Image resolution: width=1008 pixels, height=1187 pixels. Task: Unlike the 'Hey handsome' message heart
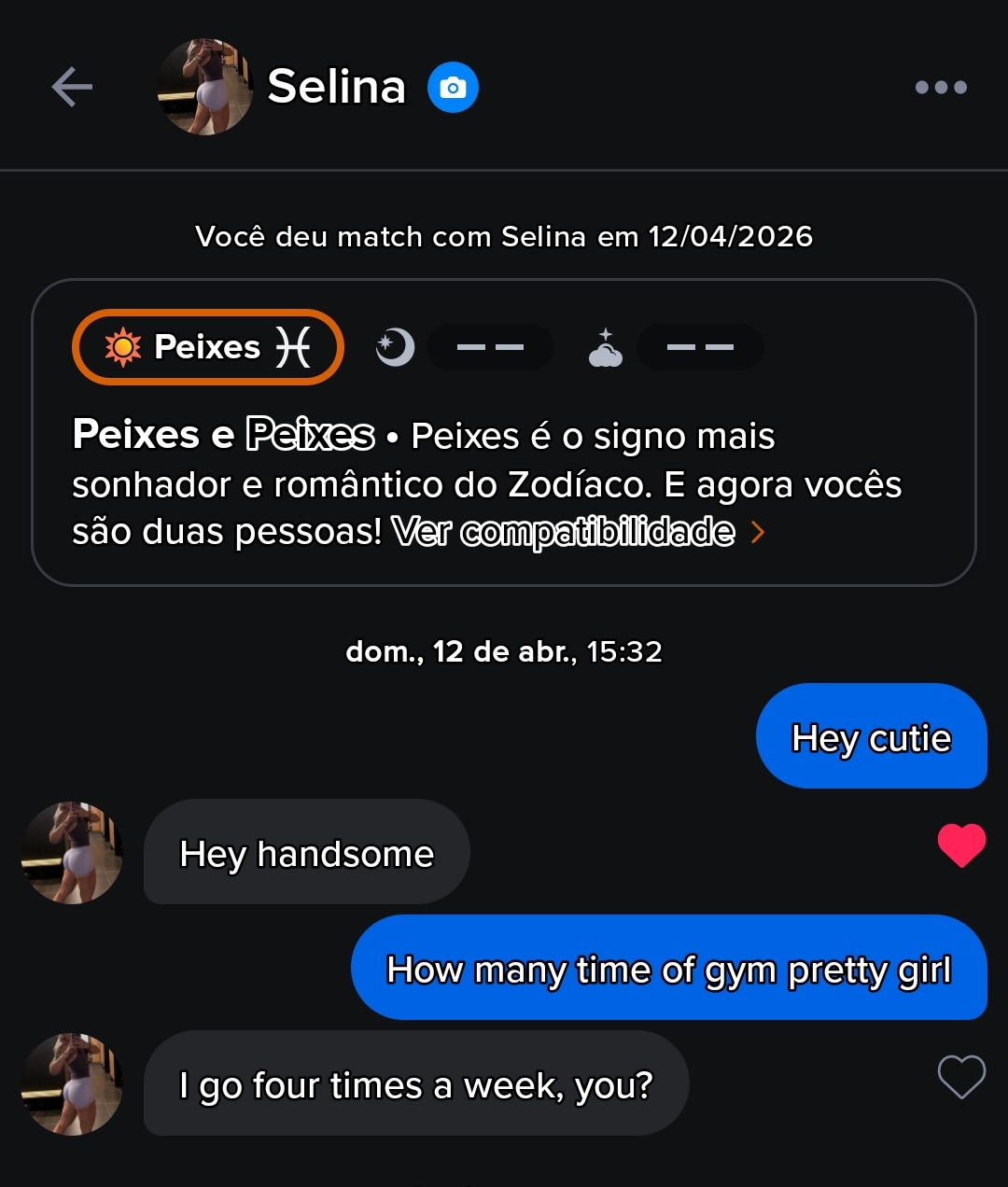tap(961, 845)
